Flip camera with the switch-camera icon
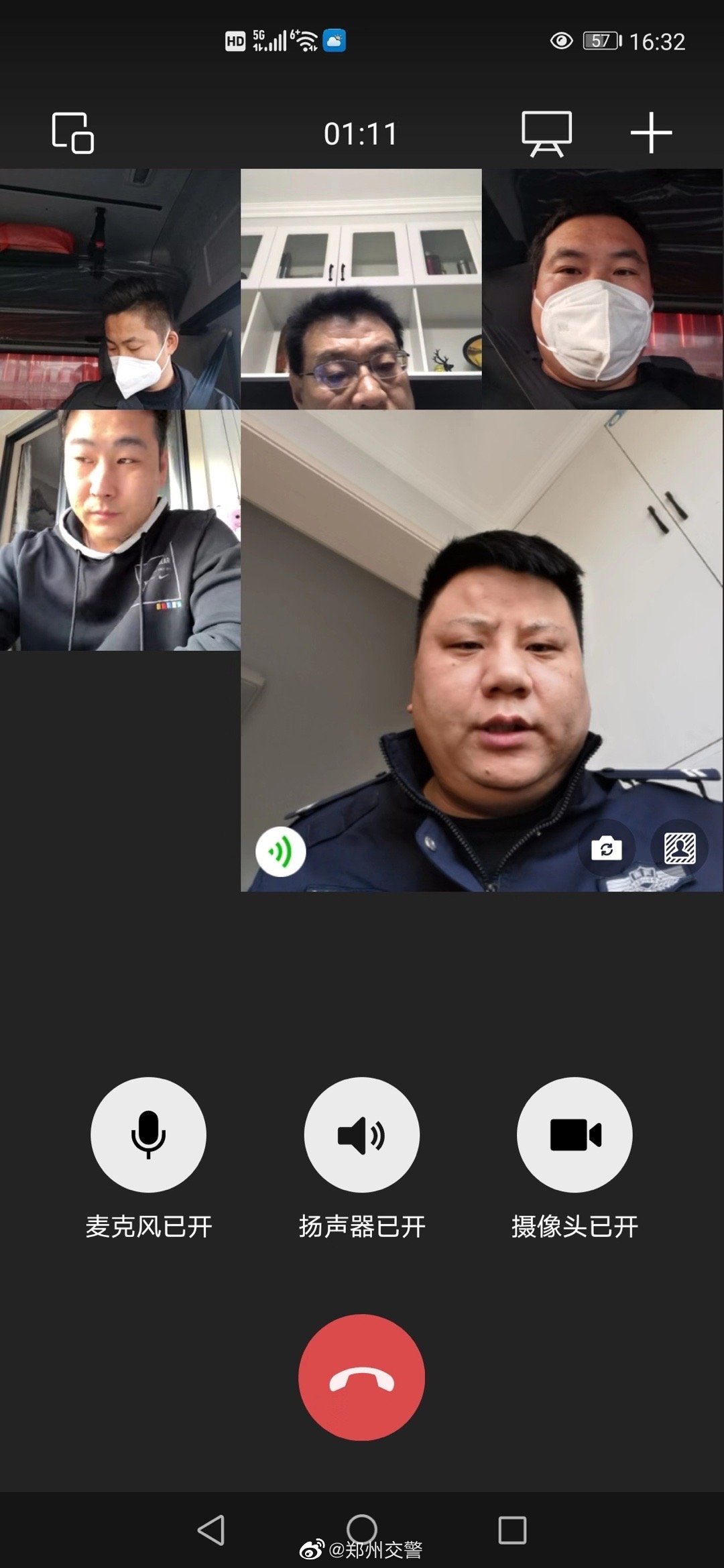Image resolution: width=724 pixels, height=1568 pixels. click(x=606, y=849)
